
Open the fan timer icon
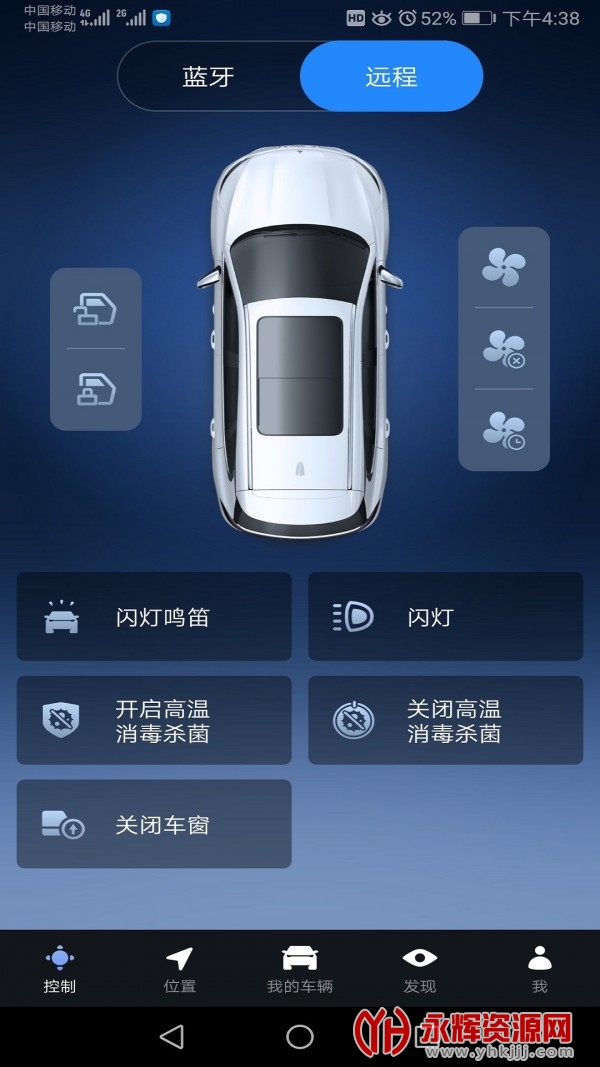pos(503,430)
